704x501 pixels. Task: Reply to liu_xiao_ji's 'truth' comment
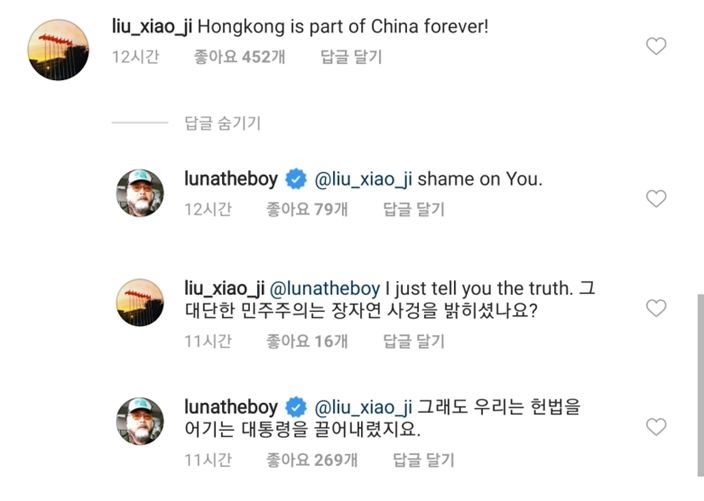(x=414, y=341)
